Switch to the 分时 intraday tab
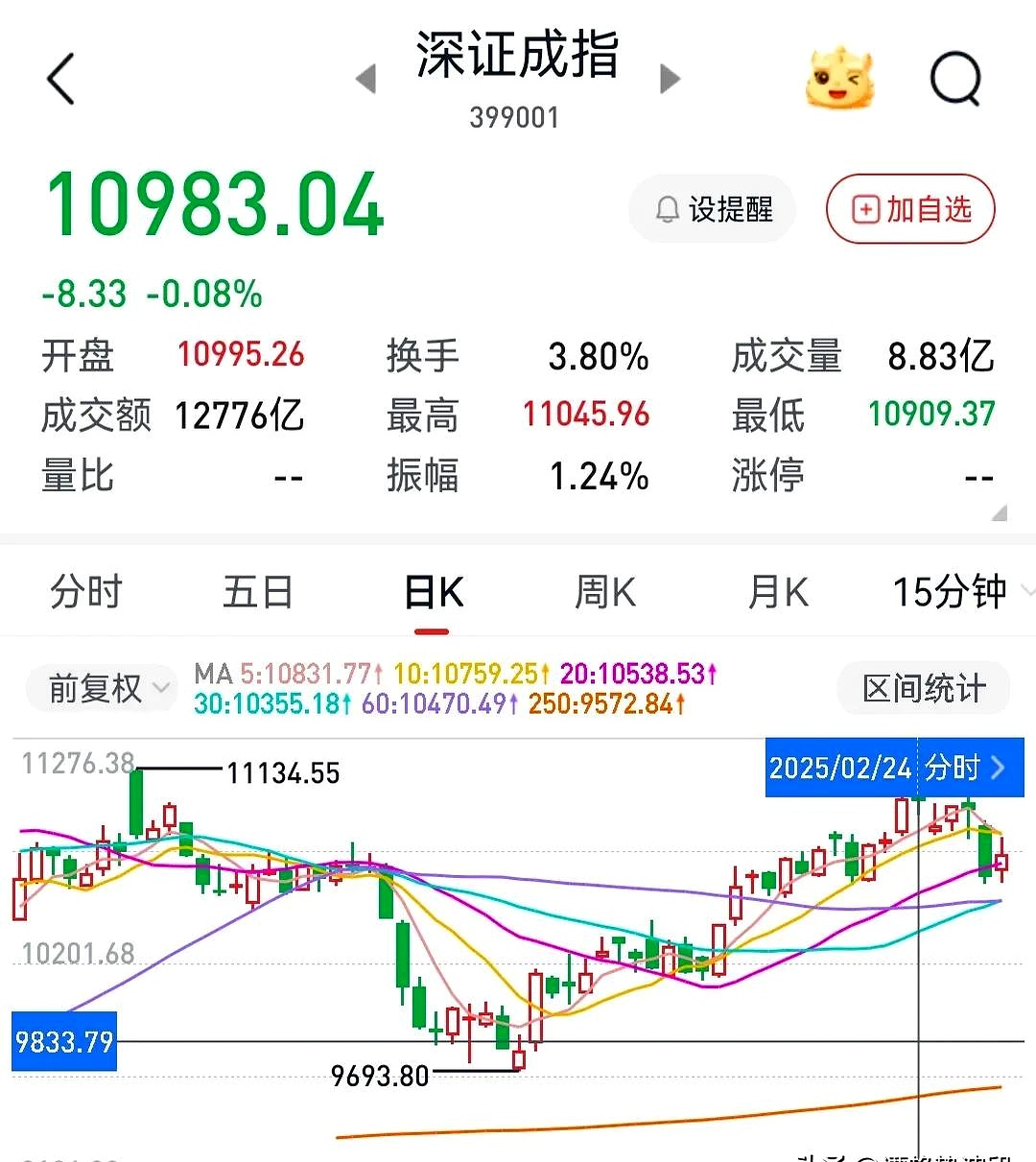Viewport: 1036px width, 1162px height. point(86,592)
